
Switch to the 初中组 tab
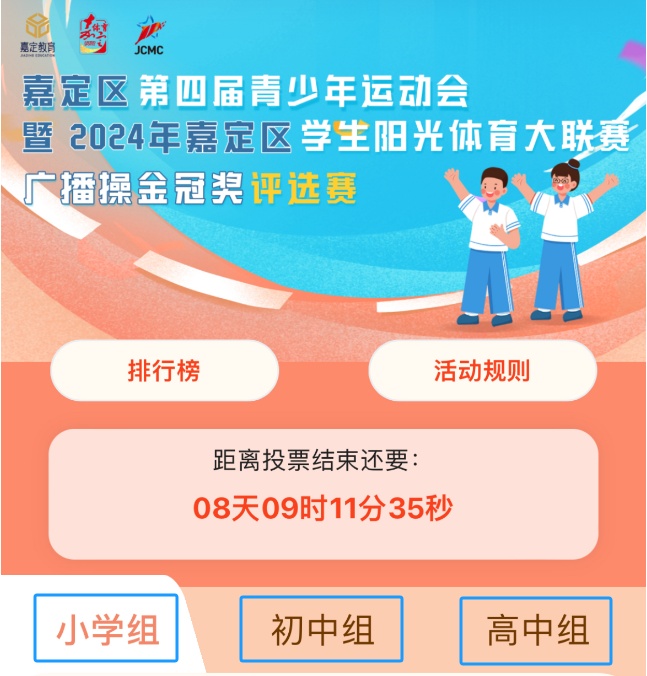(321, 630)
